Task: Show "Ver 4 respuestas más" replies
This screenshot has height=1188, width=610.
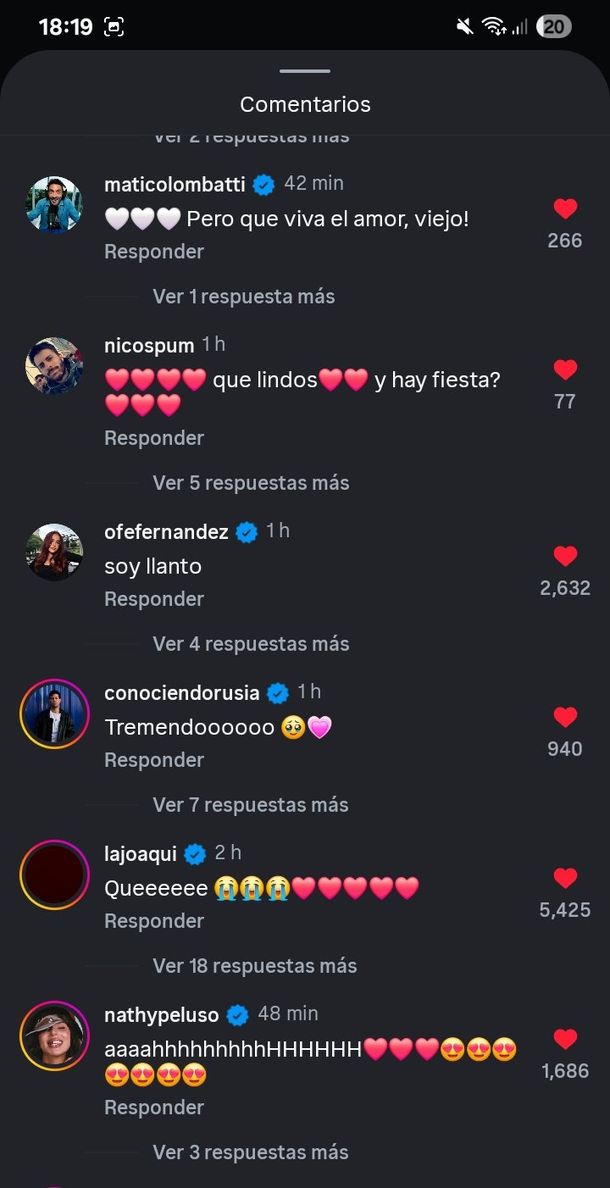Action: click(251, 643)
